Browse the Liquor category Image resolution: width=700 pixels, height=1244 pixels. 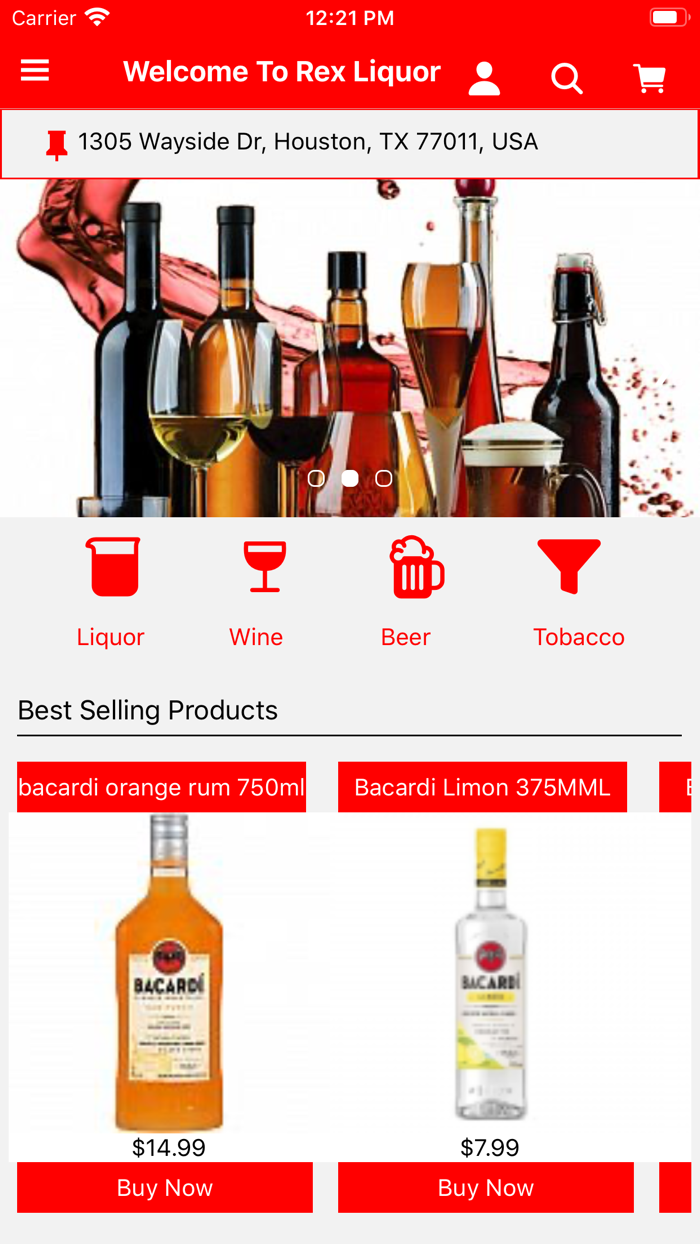tap(111, 592)
